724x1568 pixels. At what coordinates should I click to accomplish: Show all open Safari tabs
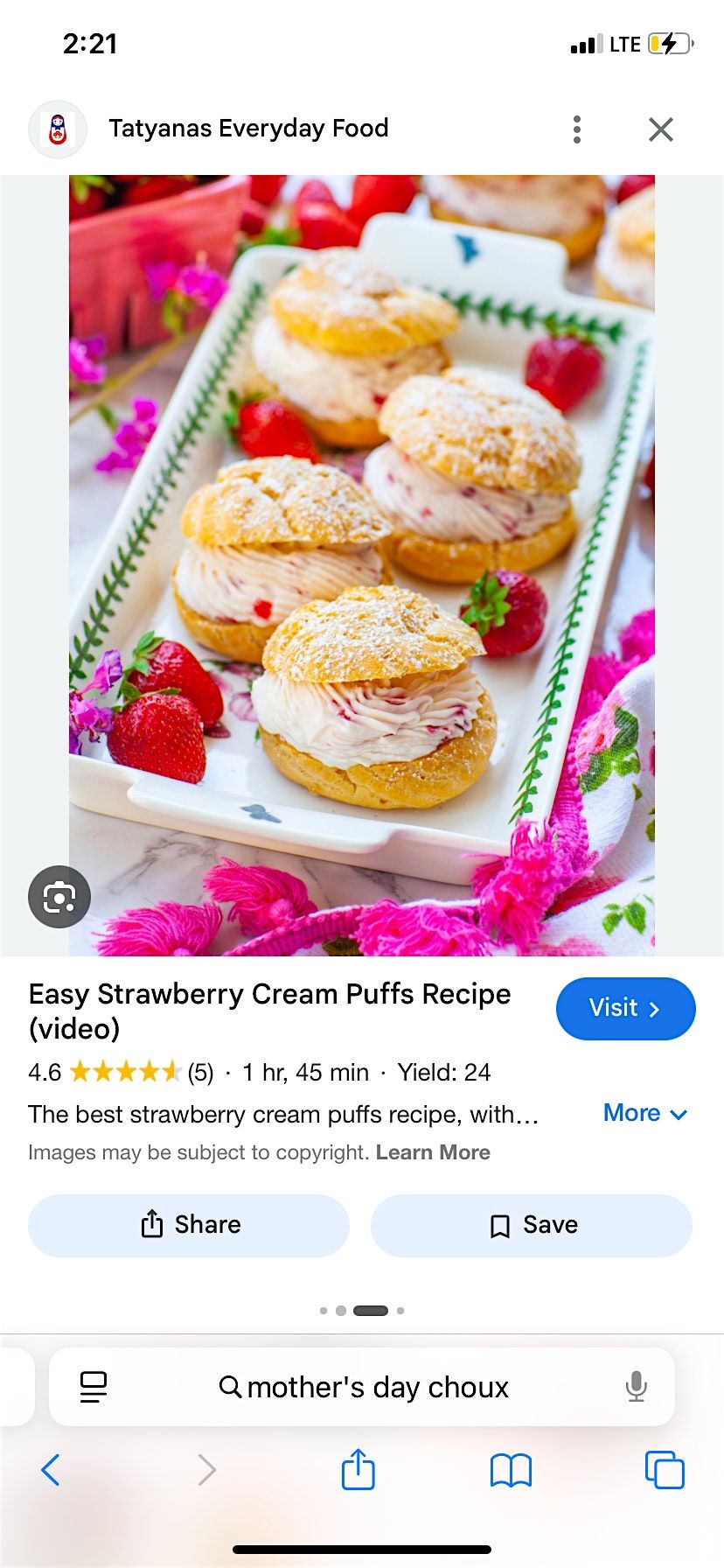point(665,1470)
